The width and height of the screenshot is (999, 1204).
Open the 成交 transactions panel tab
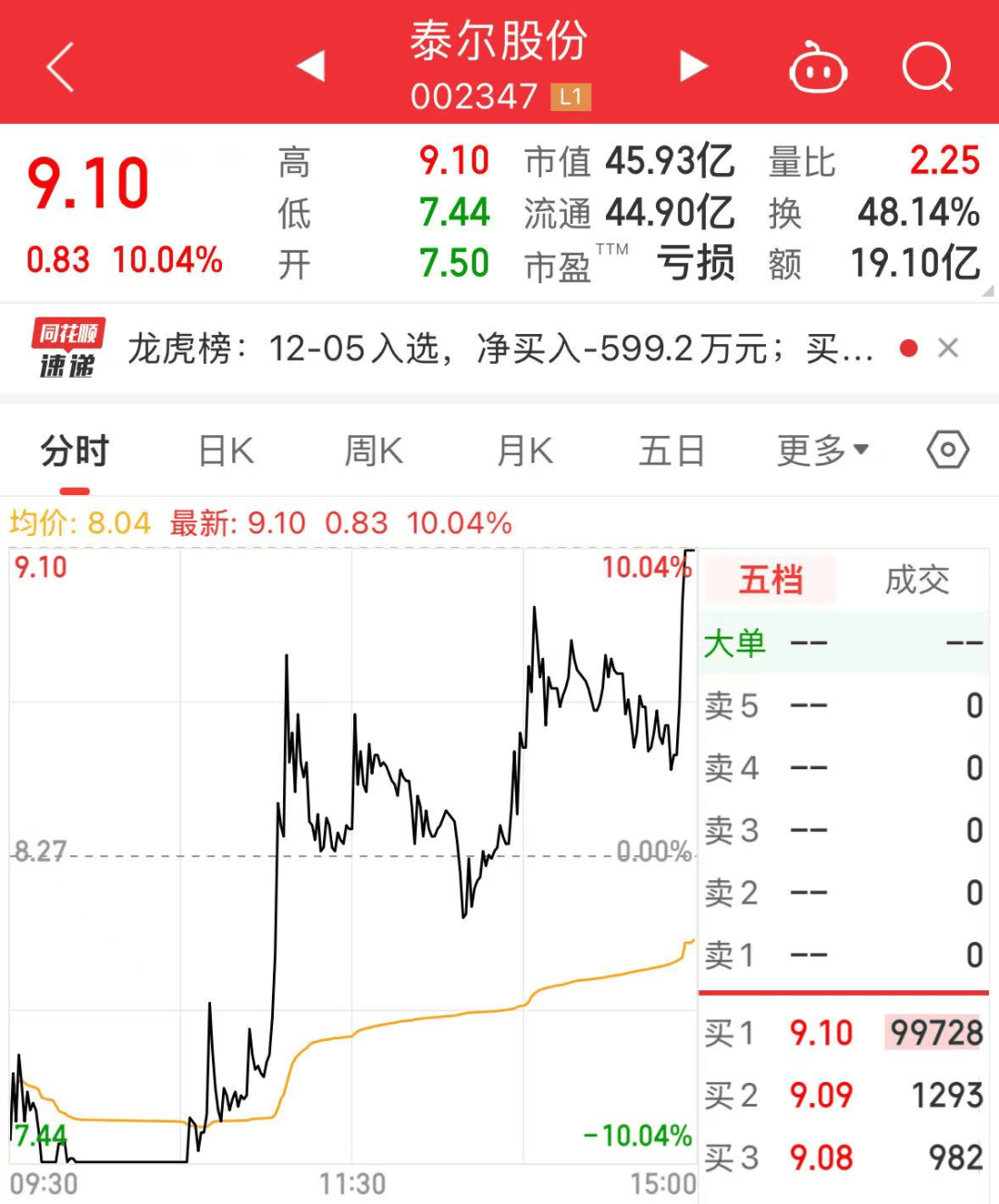click(x=917, y=580)
